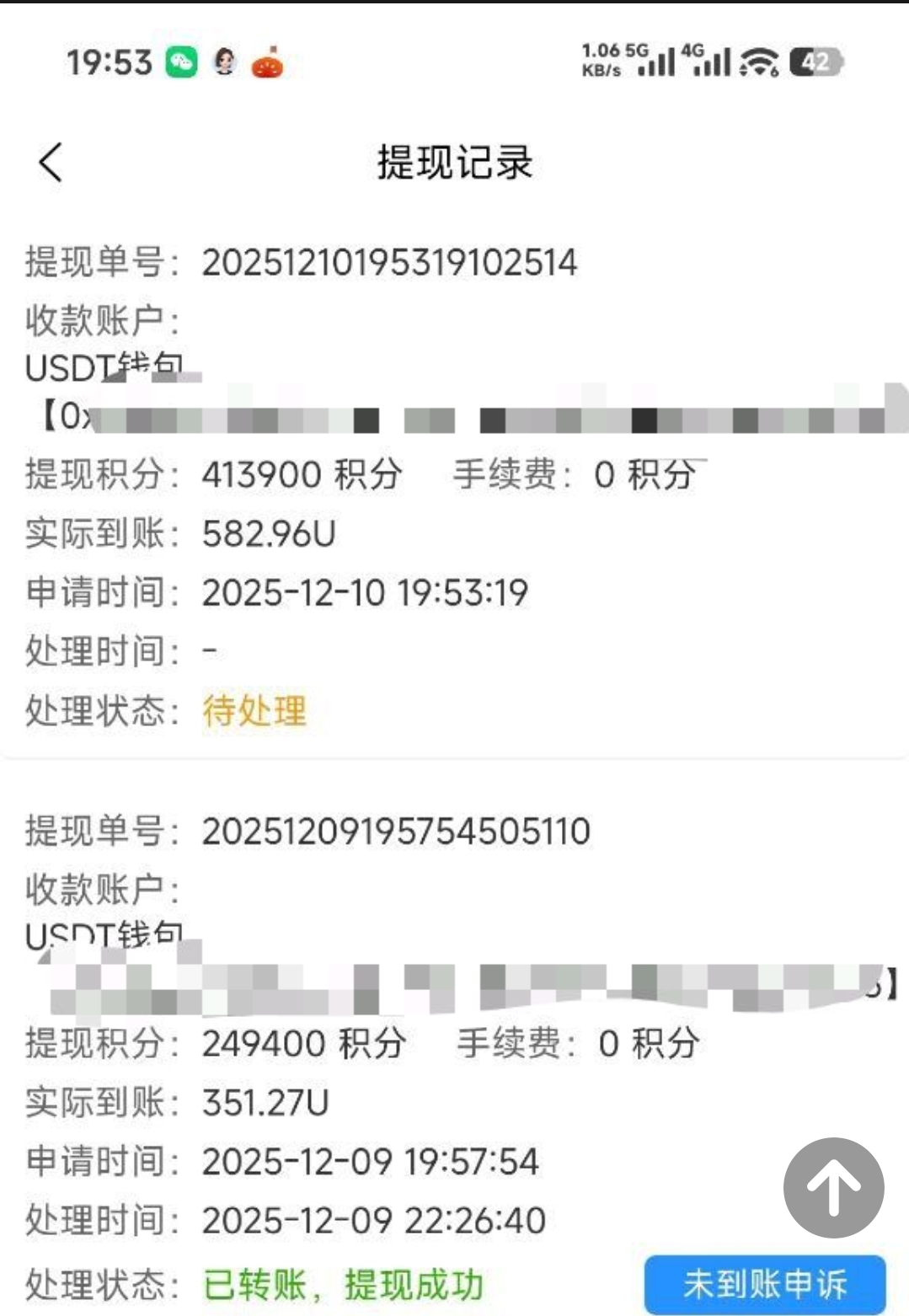Tap the 5G signal bars indicator
909x1316 pixels.
click(x=658, y=61)
